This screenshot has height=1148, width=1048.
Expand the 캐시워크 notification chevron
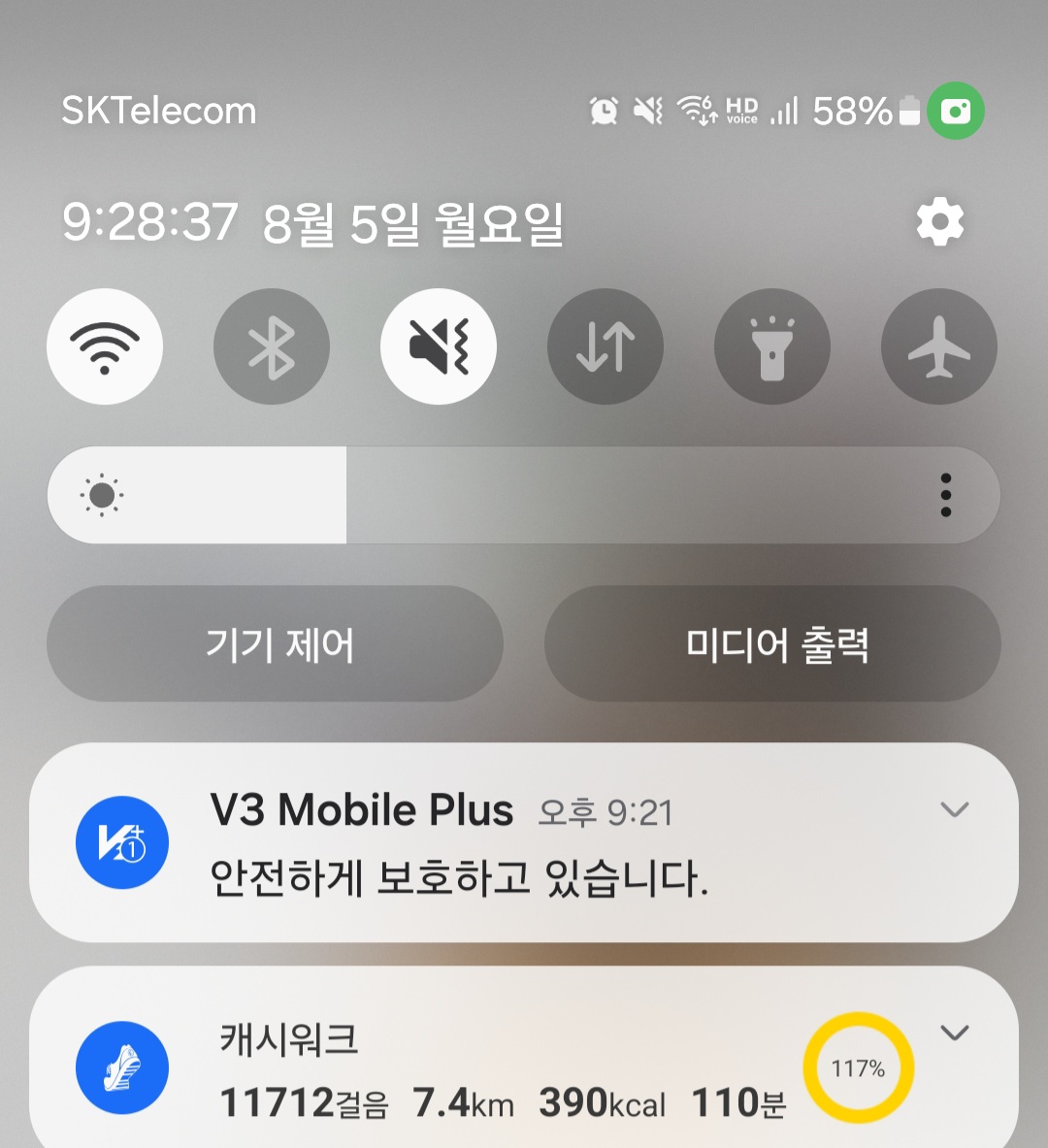(955, 1033)
